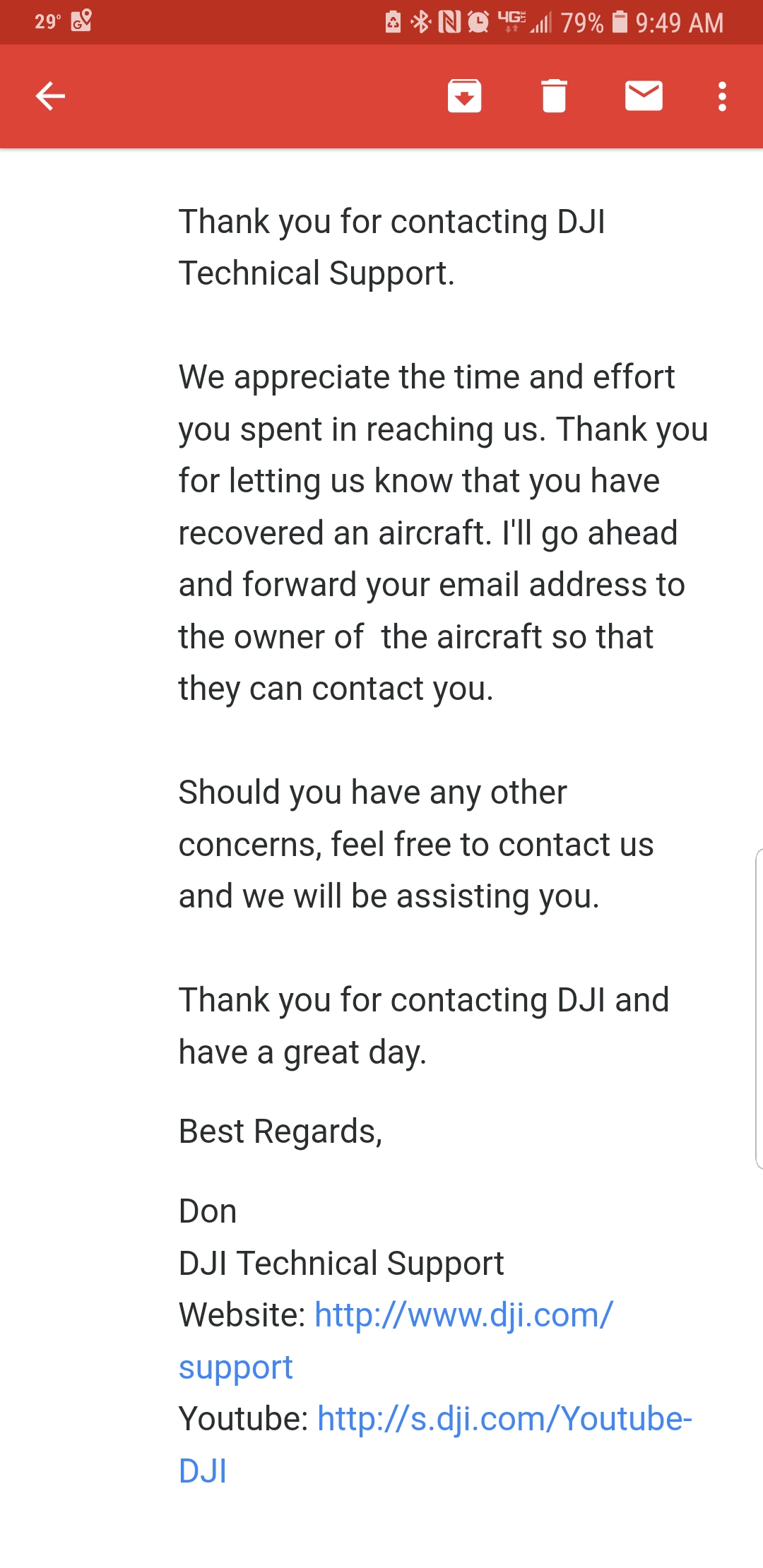Delete this email with the trash icon

tap(554, 96)
